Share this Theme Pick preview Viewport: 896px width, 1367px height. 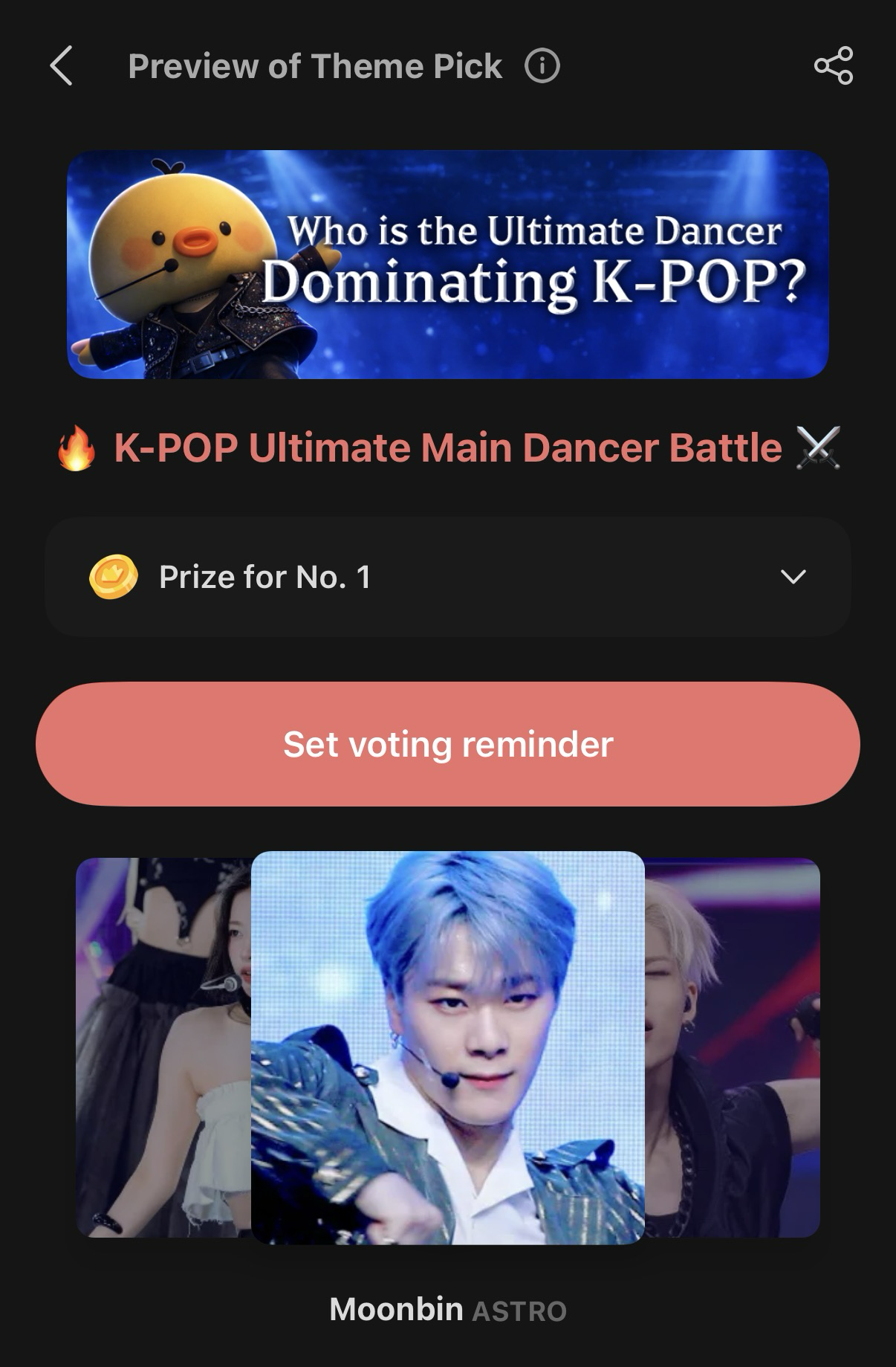833,66
